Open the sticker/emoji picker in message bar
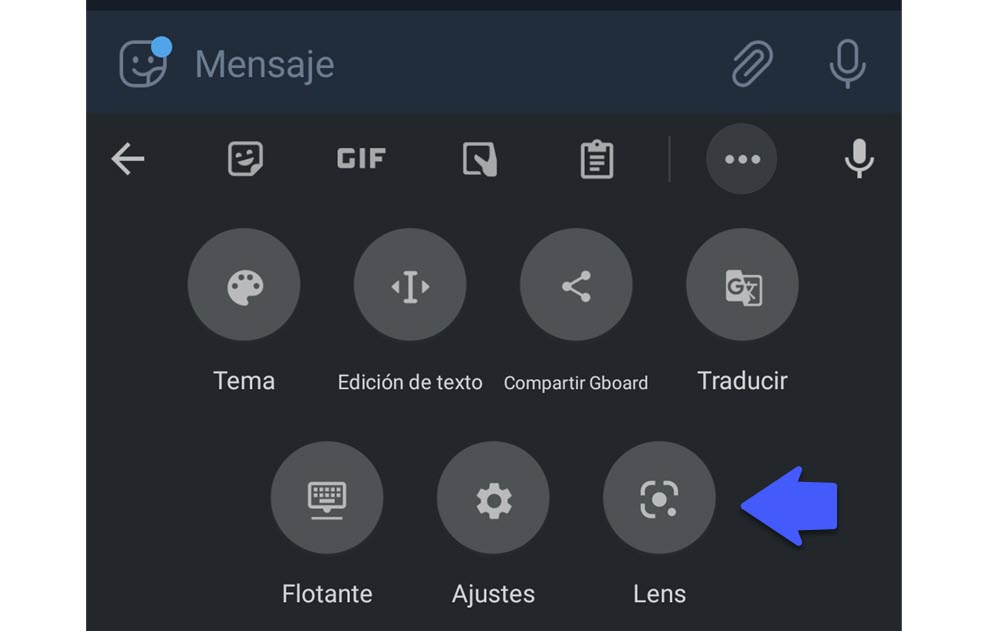 pos(144,64)
